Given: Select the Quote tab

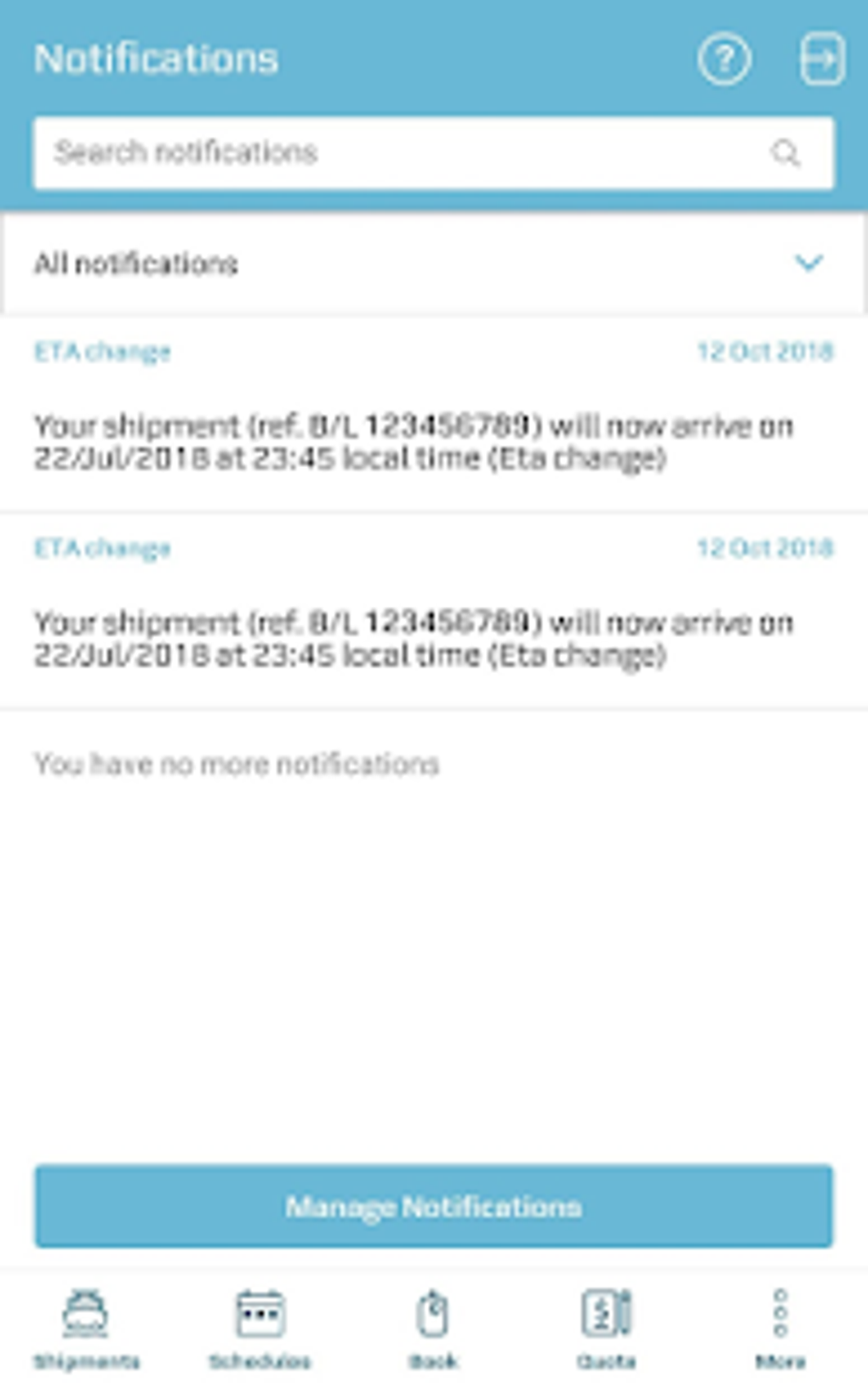Looking at the screenshot, I should (x=607, y=1327).
